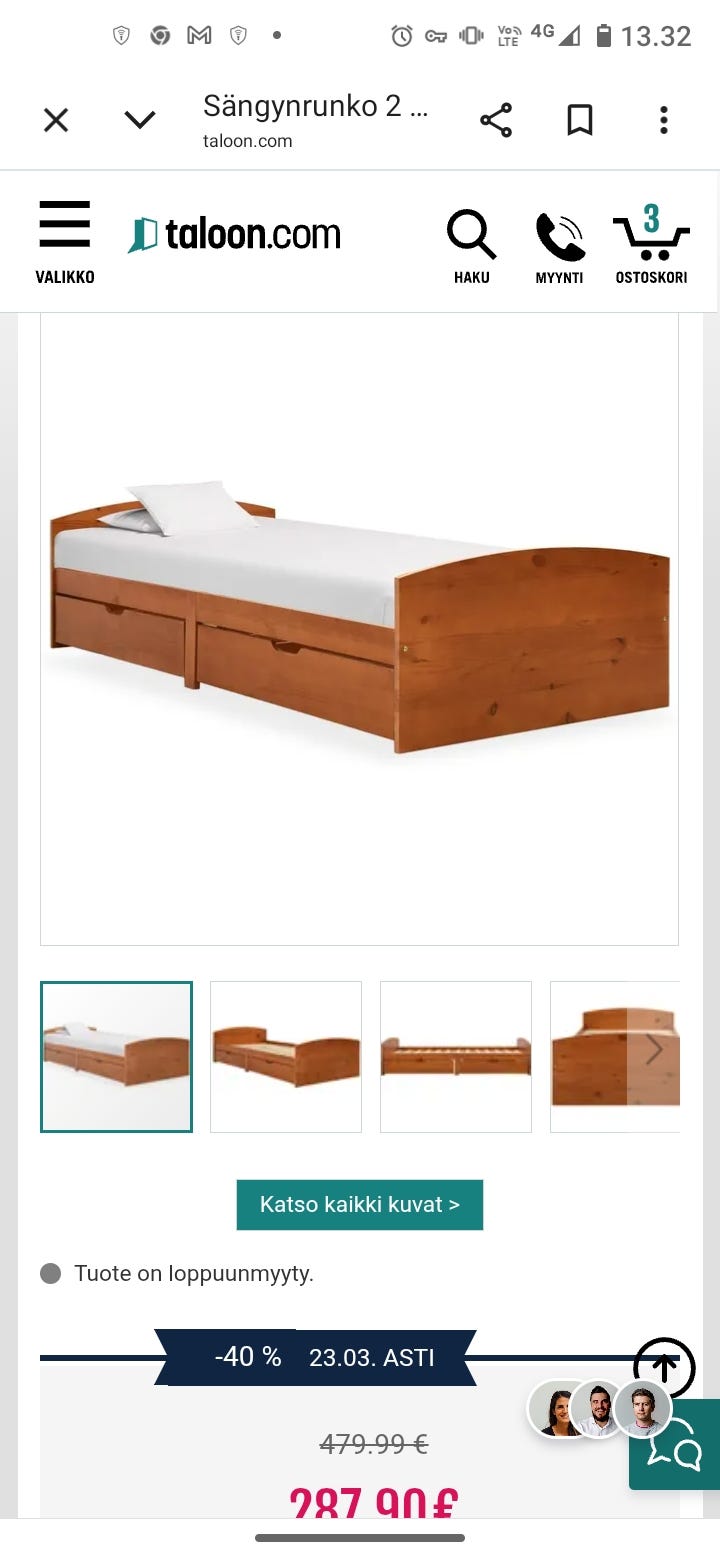720x1560 pixels.
Task: Jump back to top of page
Action: tap(664, 1367)
